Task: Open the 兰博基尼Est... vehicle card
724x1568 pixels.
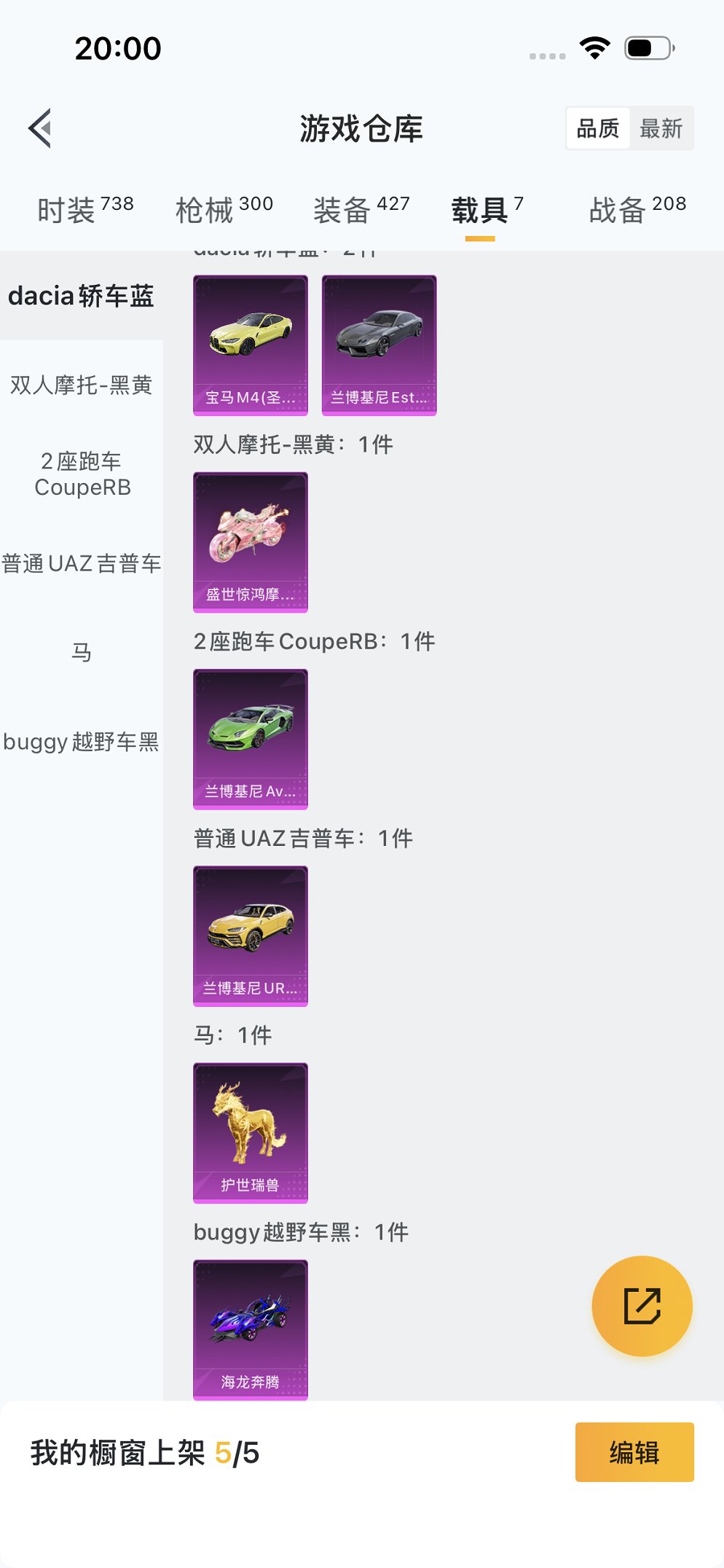Action: [x=379, y=345]
